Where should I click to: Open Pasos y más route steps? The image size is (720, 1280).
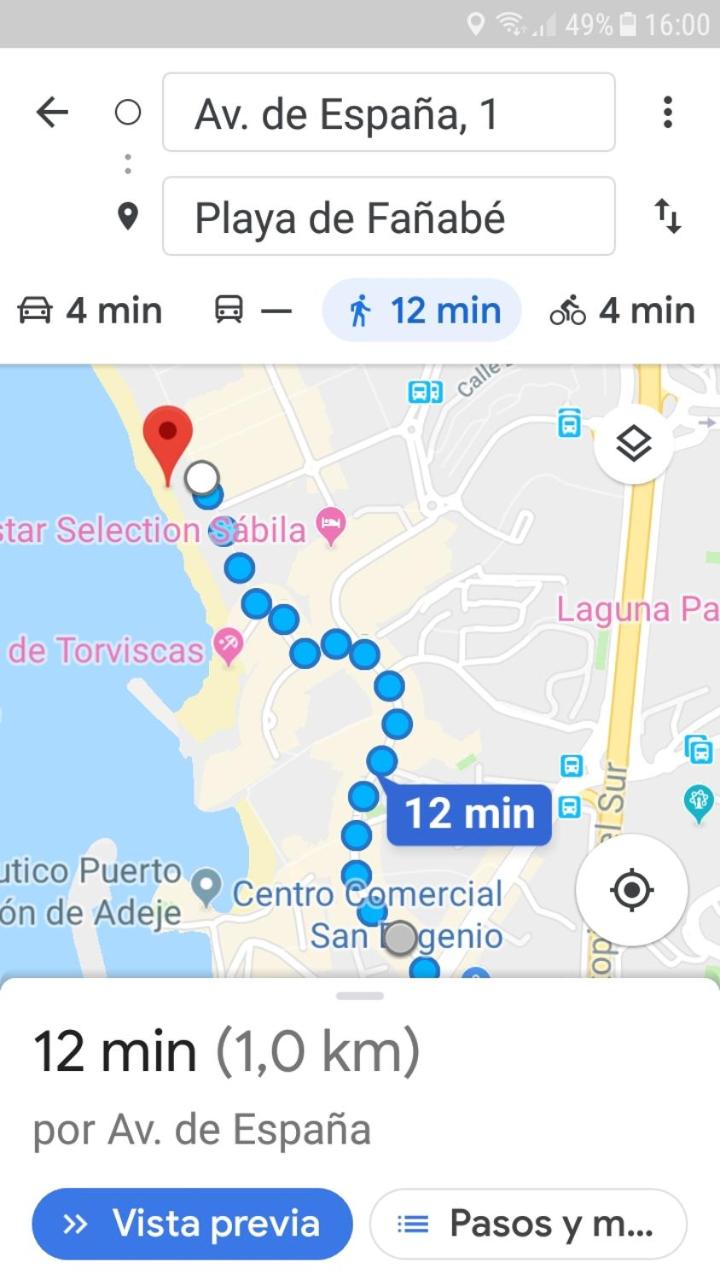point(529,1223)
